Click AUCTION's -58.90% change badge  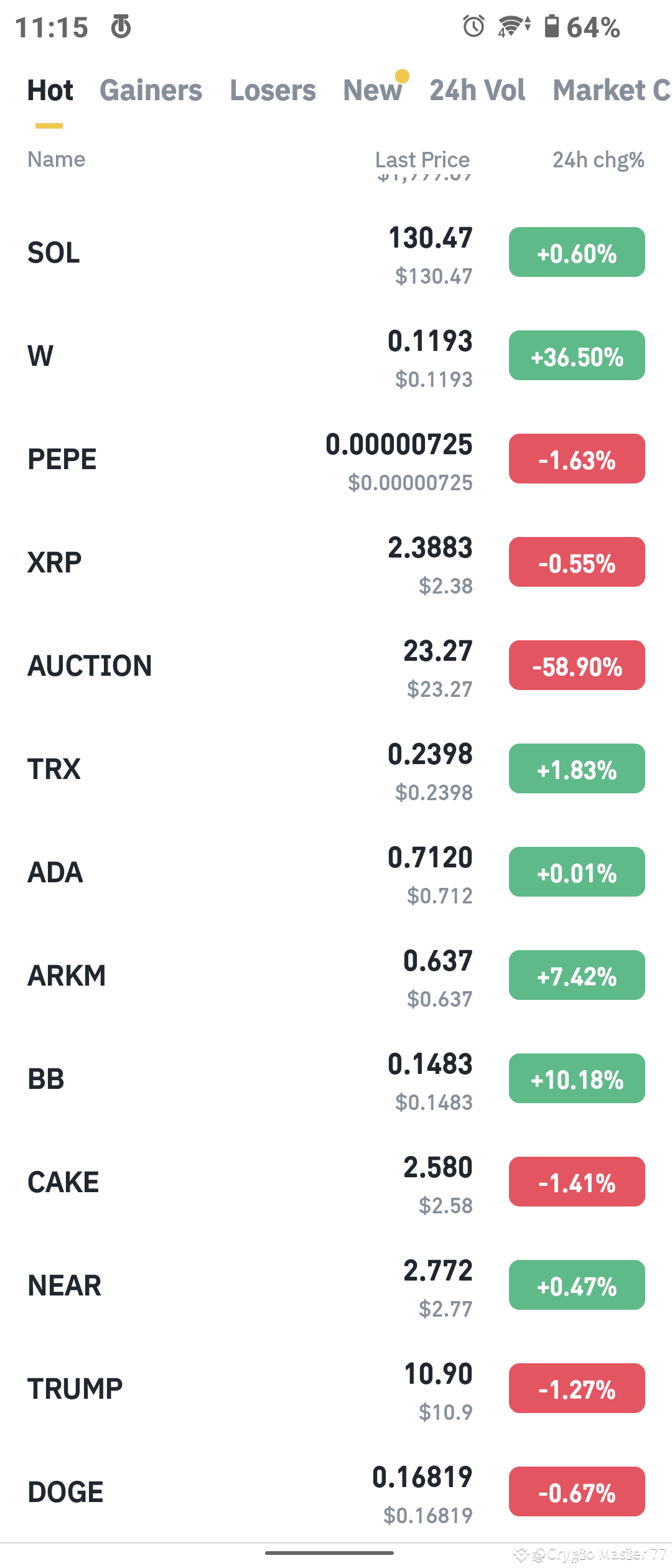coord(576,666)
